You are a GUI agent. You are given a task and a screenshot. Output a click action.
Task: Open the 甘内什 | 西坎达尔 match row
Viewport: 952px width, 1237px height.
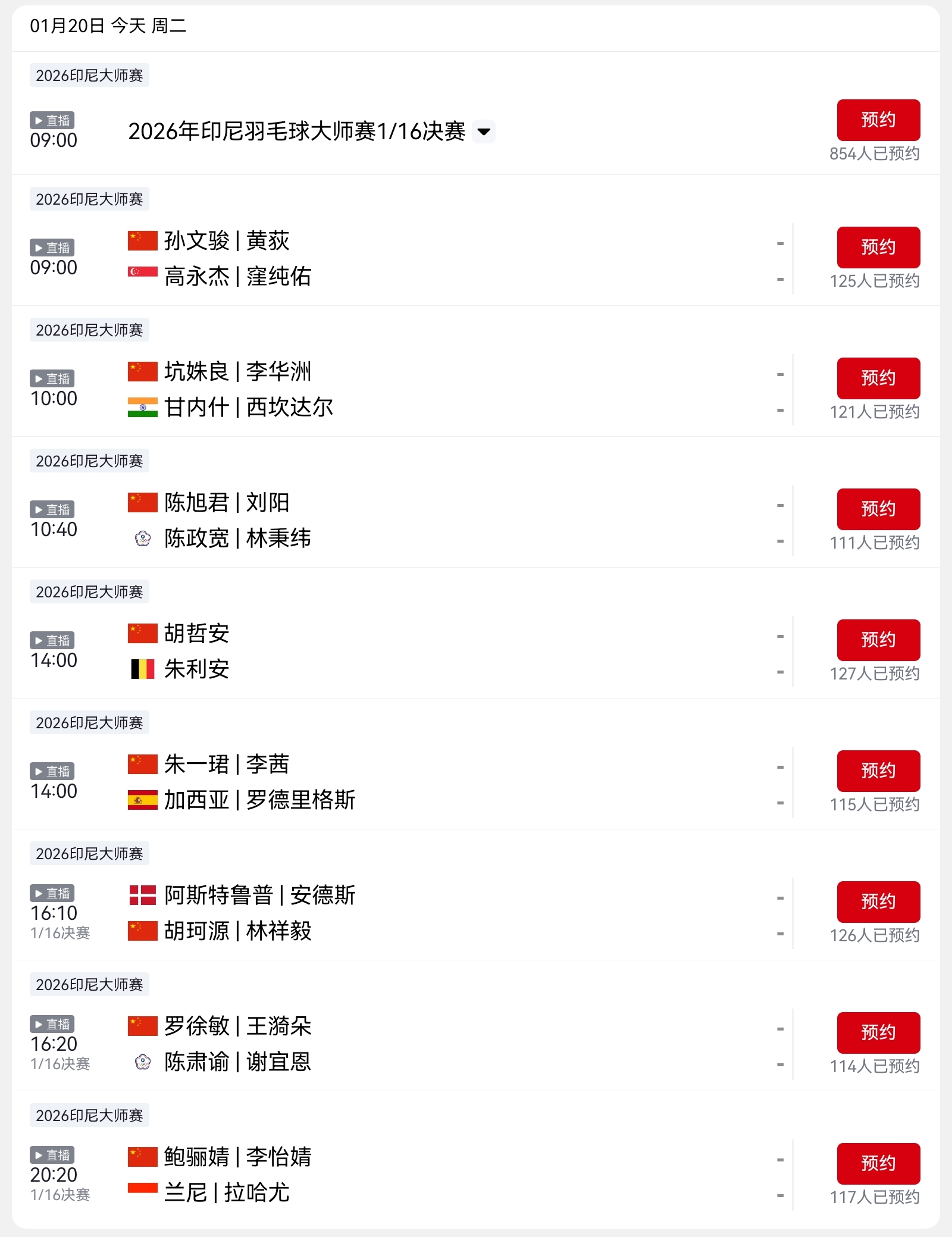click(x=249, y=408)
